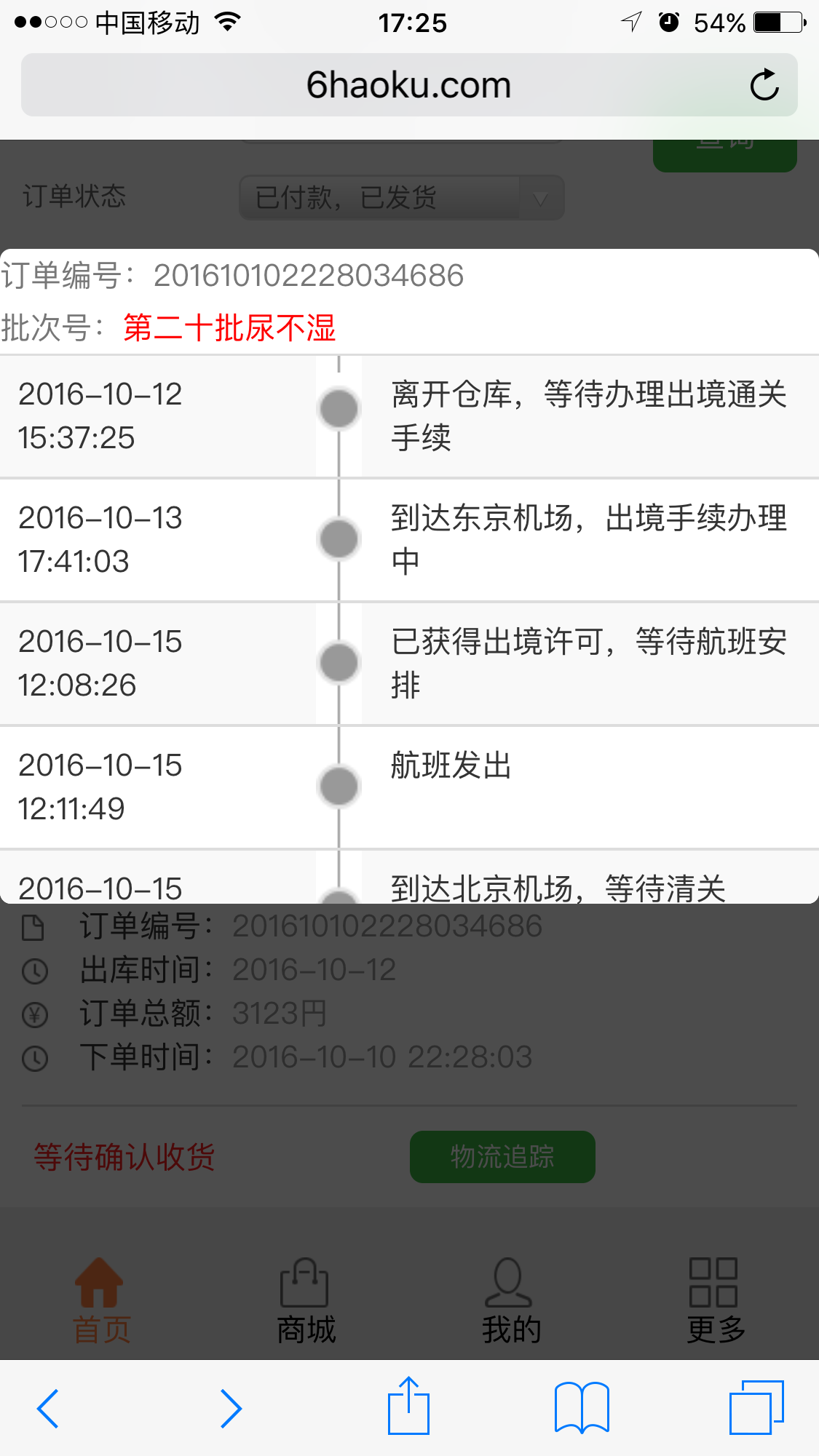819x1456 pixels.
Task: Open the 更多 tab
Action: (716, 1301)
